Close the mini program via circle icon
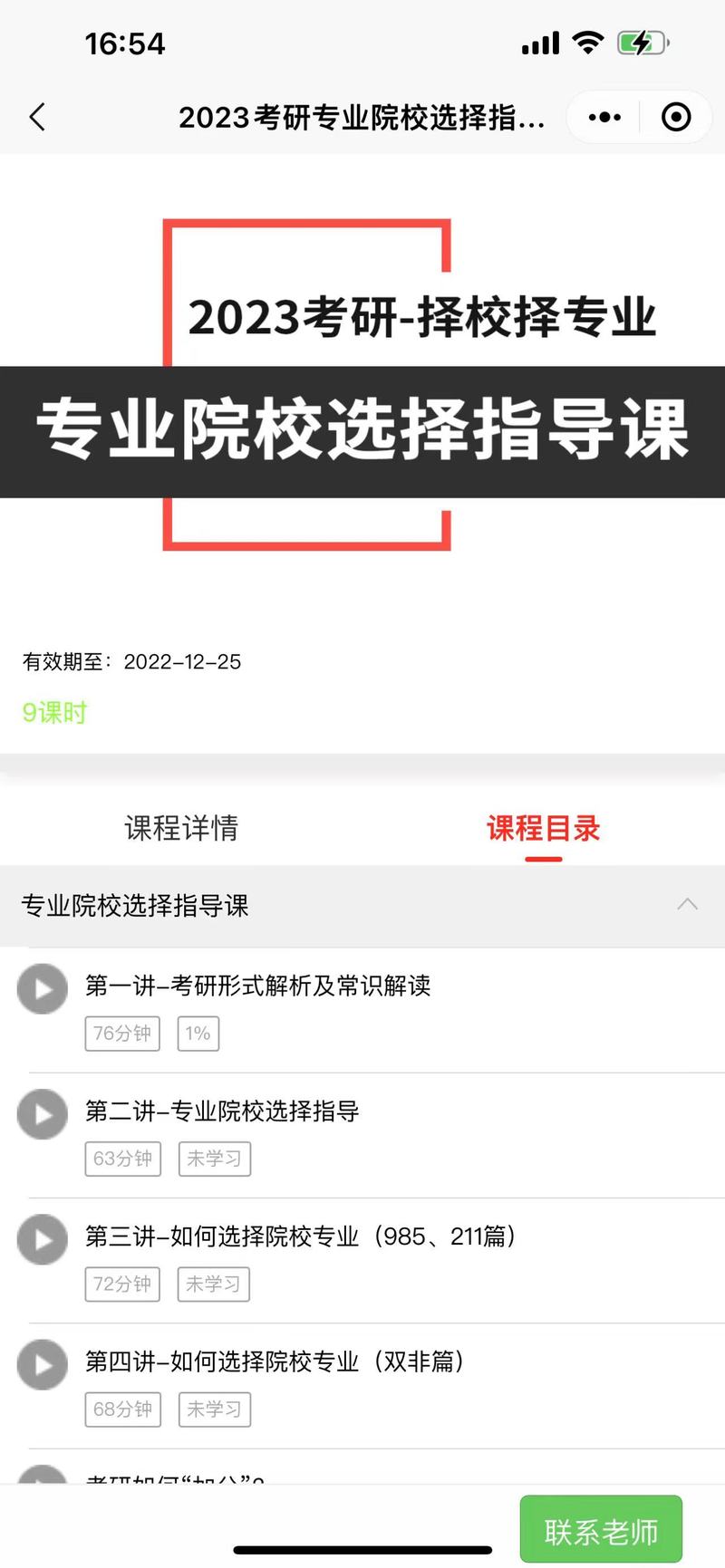 tap(676, 117)
